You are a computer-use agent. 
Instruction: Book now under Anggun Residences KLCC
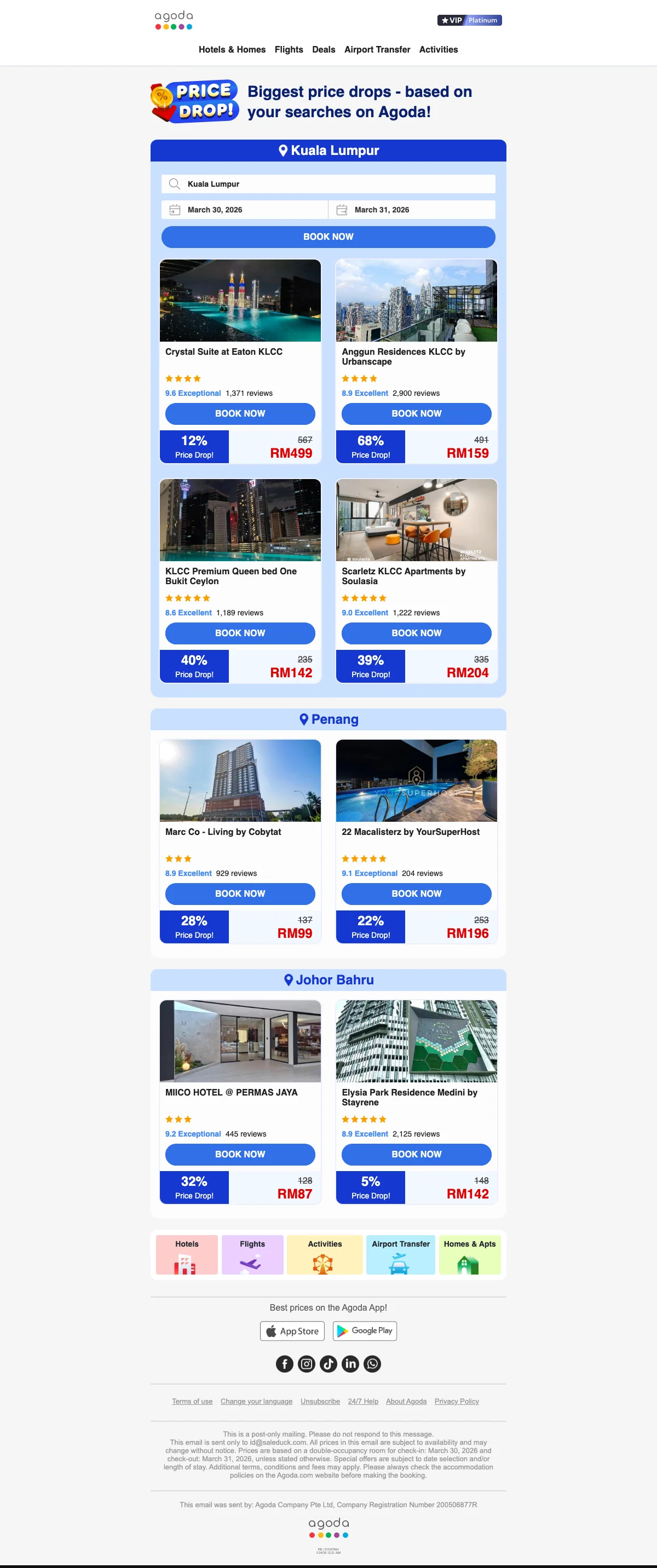click(x=416, y=413)
